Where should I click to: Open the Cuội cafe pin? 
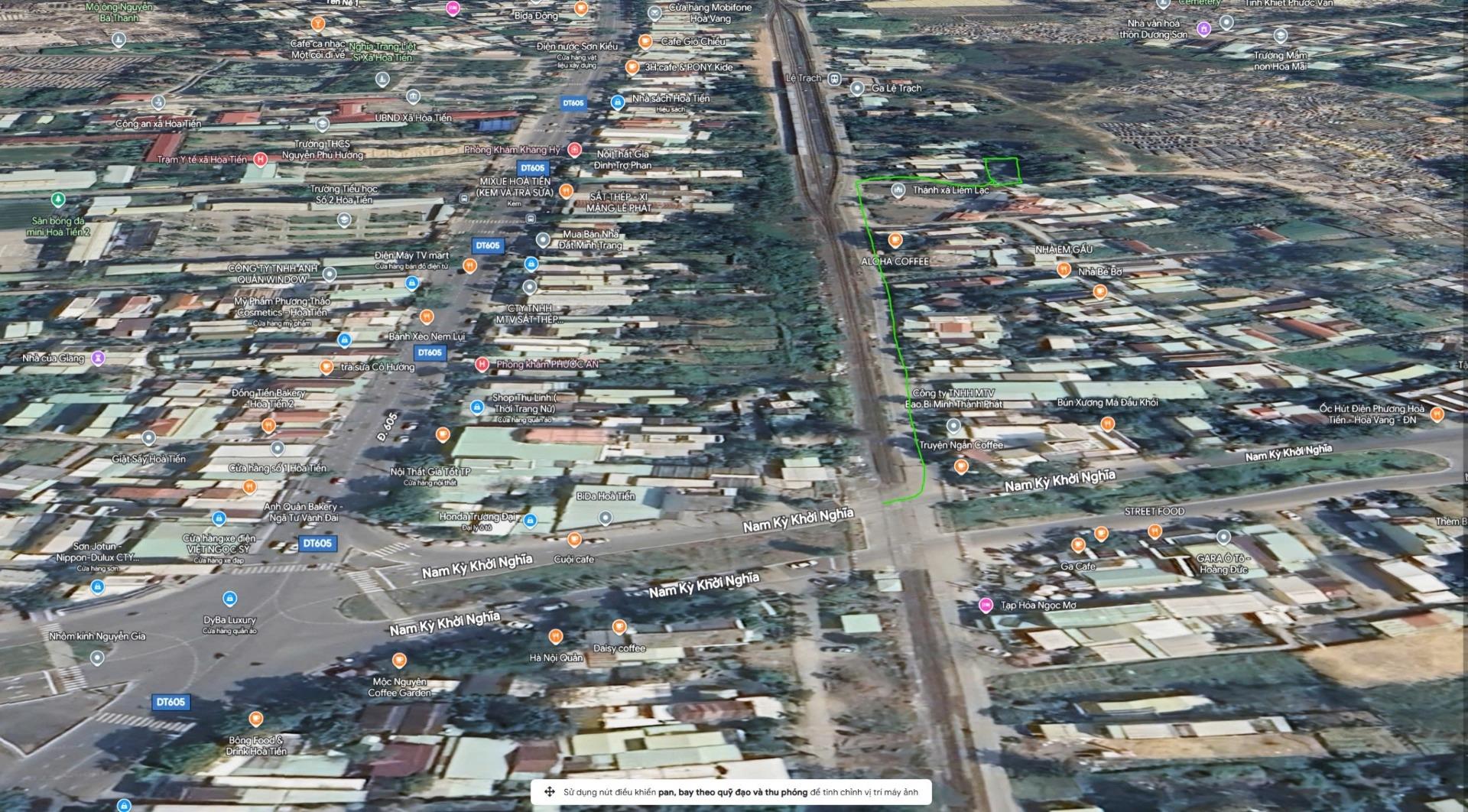pos(574,540)
